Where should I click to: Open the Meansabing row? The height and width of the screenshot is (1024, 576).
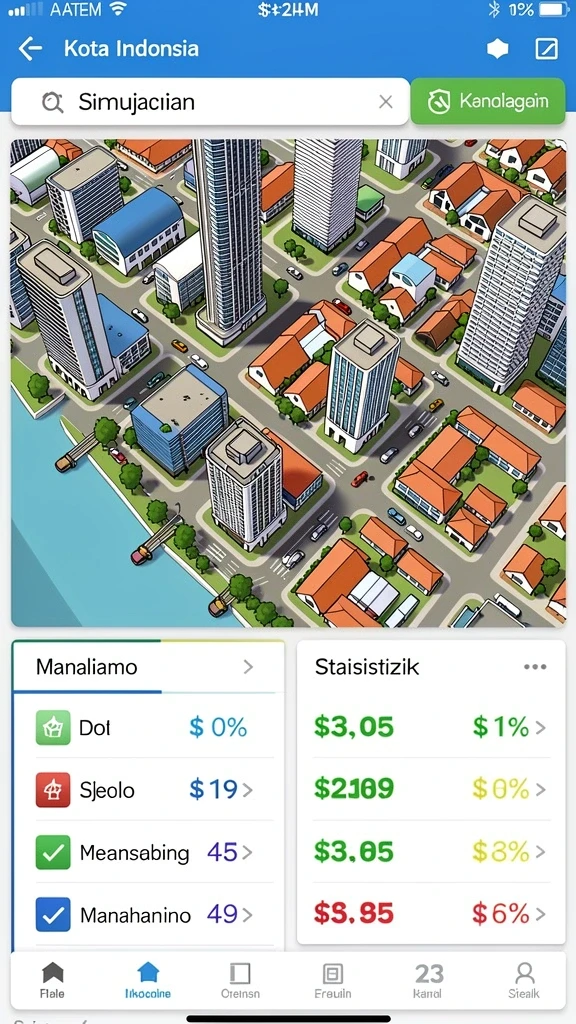[x=148, y=852]
